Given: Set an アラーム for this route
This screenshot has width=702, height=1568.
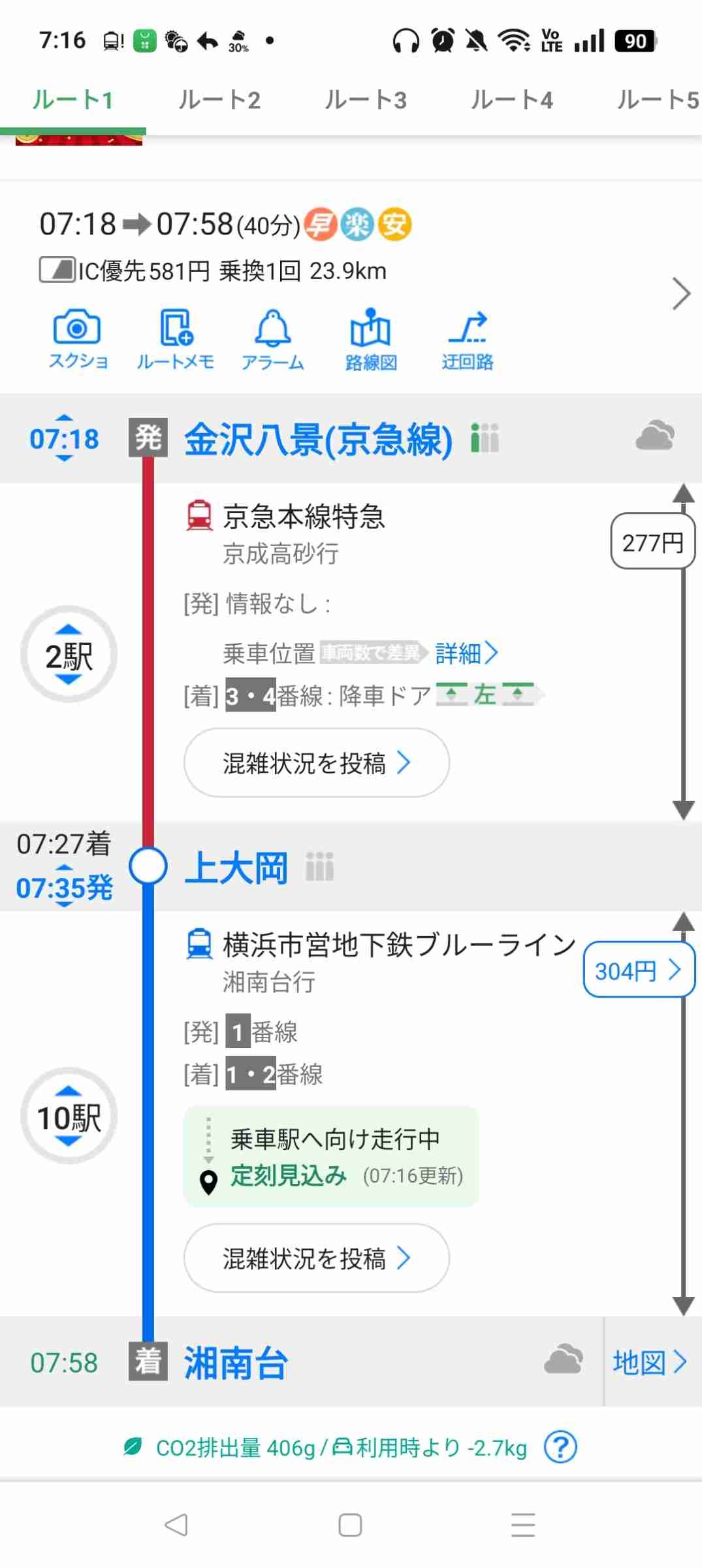Looking at the screenshot, I should coord(272,340).
